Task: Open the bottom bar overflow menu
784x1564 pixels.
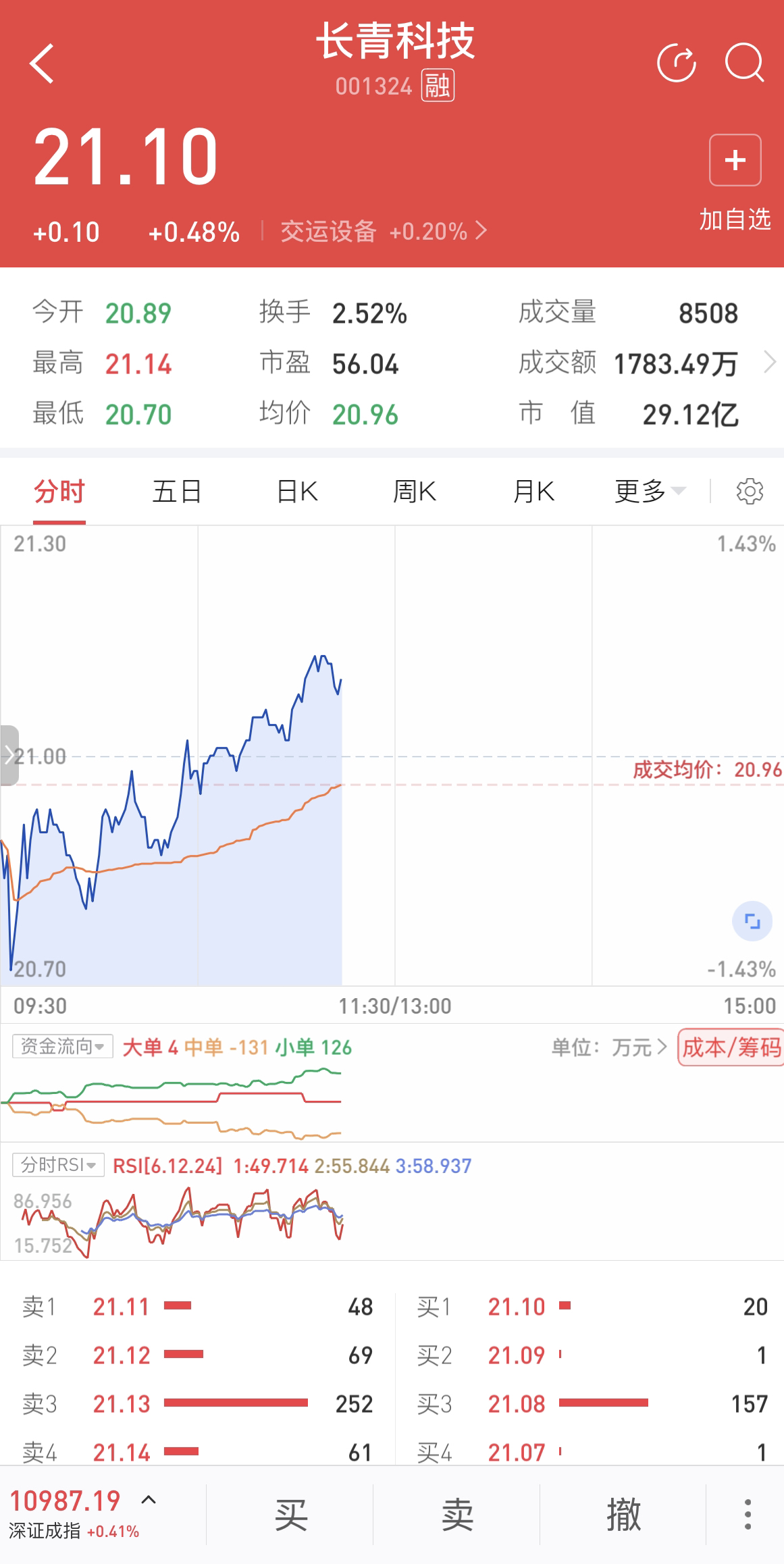Action: [x=748, y=1515]
